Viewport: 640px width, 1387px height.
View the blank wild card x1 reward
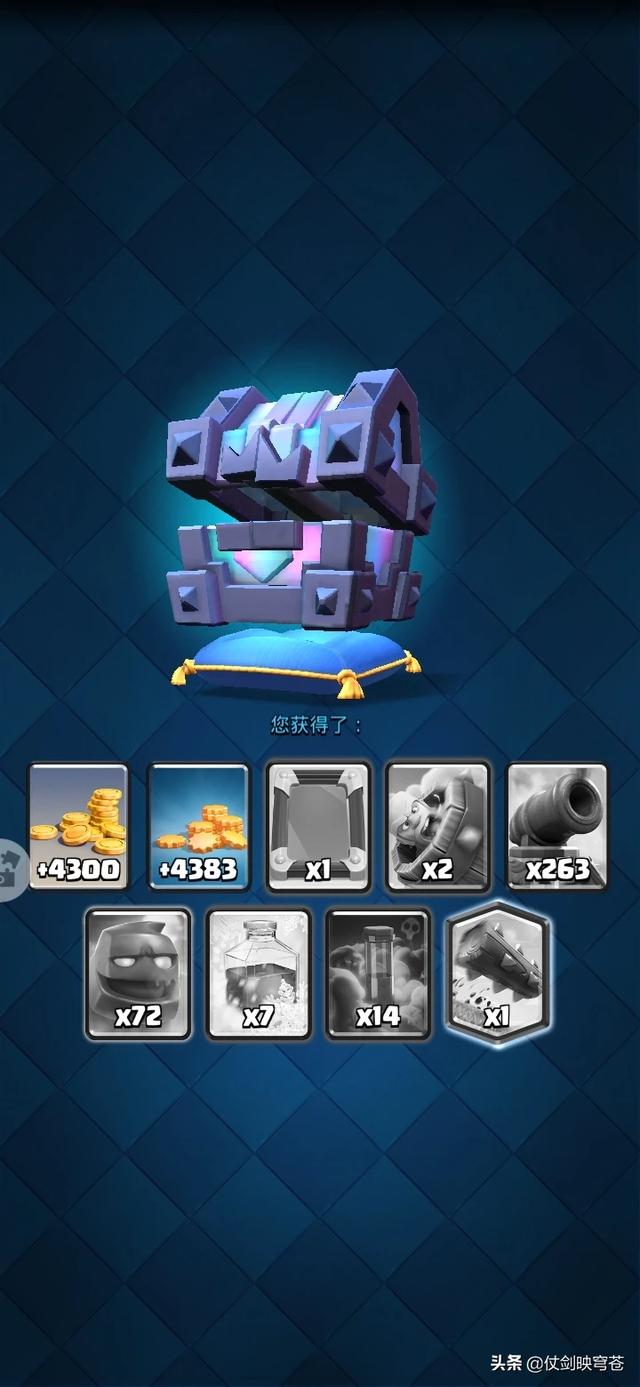[x=318, y=826]
